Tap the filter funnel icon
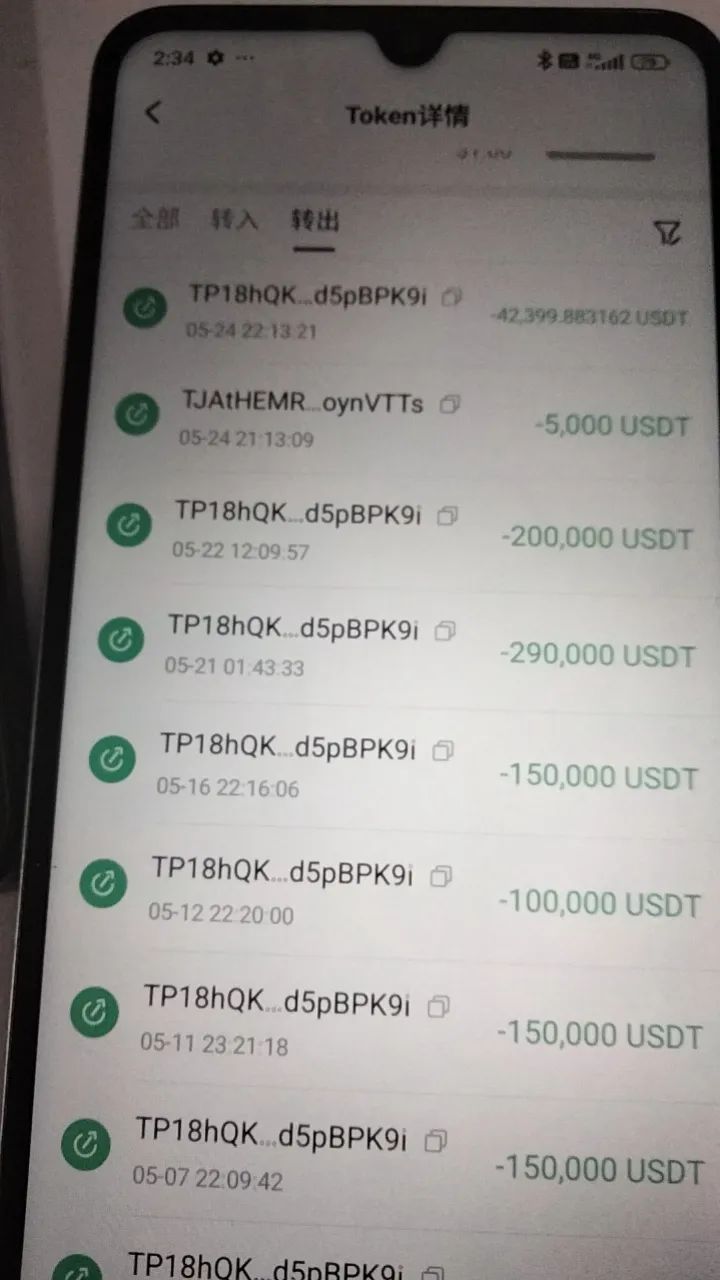Image resolution: width=720 pixels, height=1280 pixels. 666,230
